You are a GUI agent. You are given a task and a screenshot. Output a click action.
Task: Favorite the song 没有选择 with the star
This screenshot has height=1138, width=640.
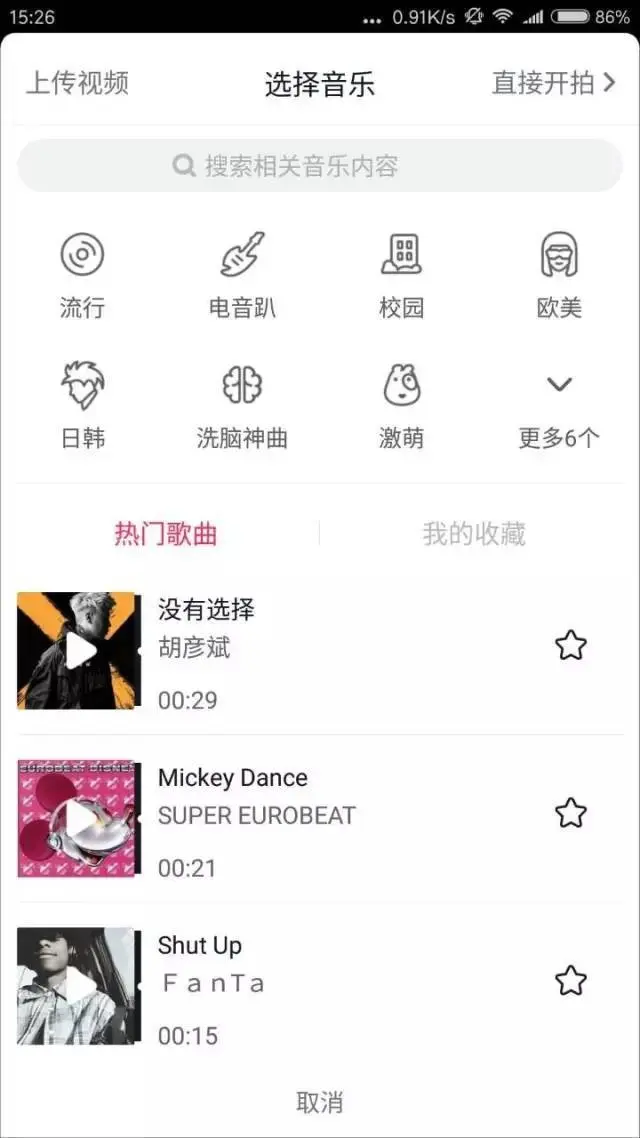[570, 646]
